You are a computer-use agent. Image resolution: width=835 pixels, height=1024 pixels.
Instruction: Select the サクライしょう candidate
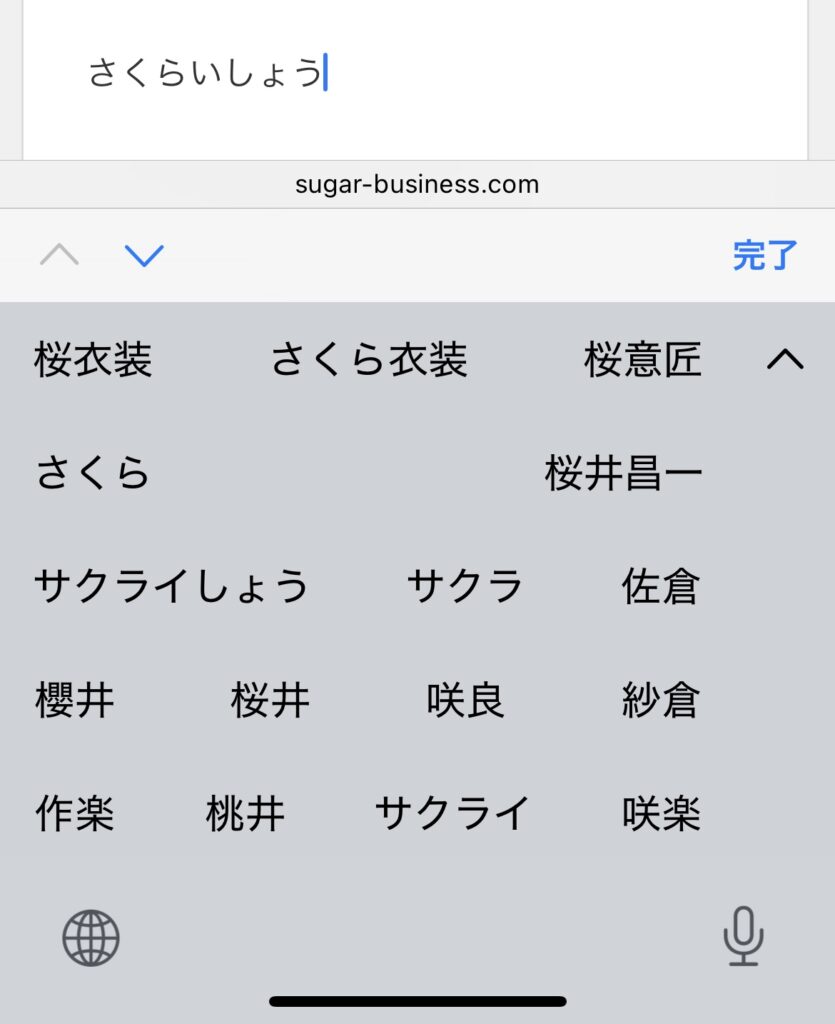coord(172,586)
